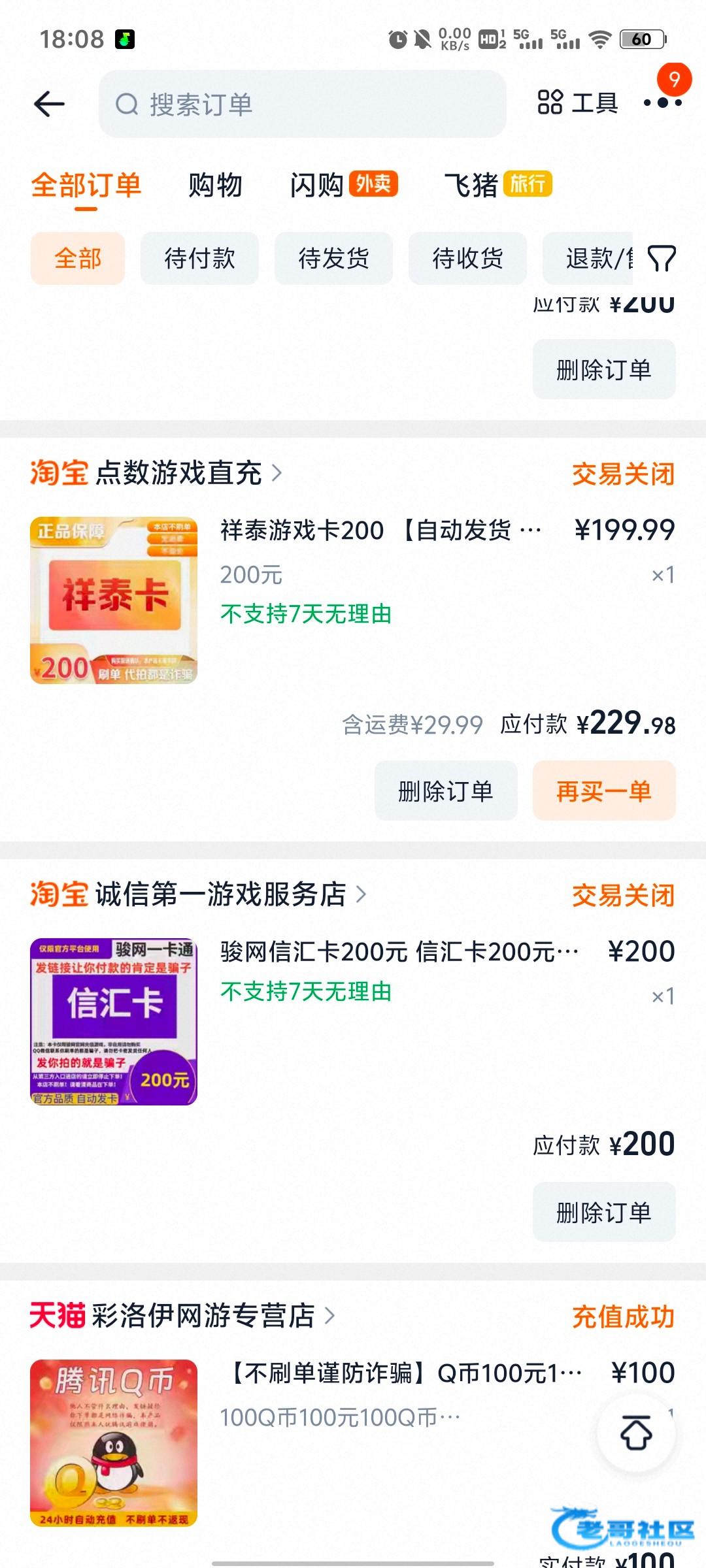The height and width of the screenshot is (1568, 706).
Task: Filter orders by 待发货
Action: tap(333, 258)
